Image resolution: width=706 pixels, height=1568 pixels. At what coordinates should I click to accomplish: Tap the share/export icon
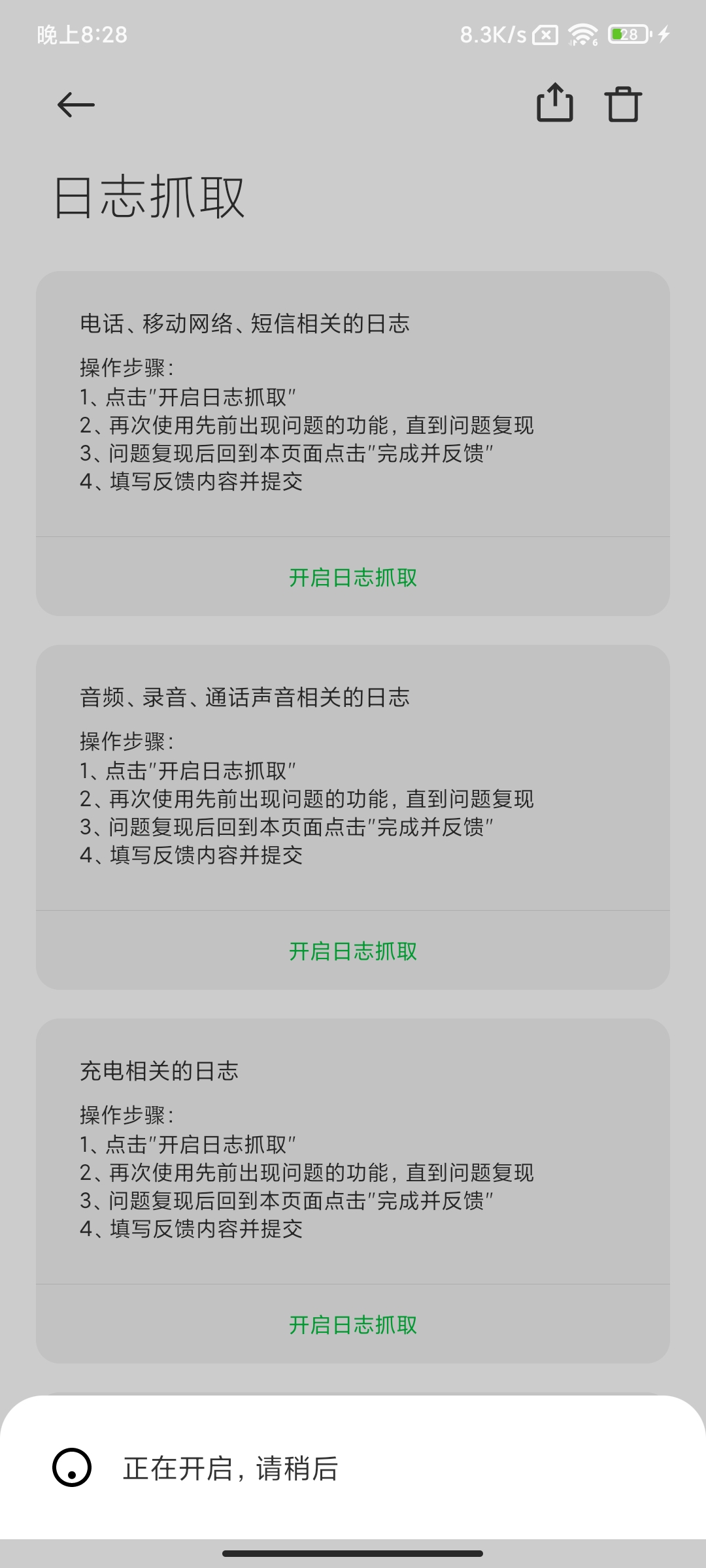click(x=555, y=103)
